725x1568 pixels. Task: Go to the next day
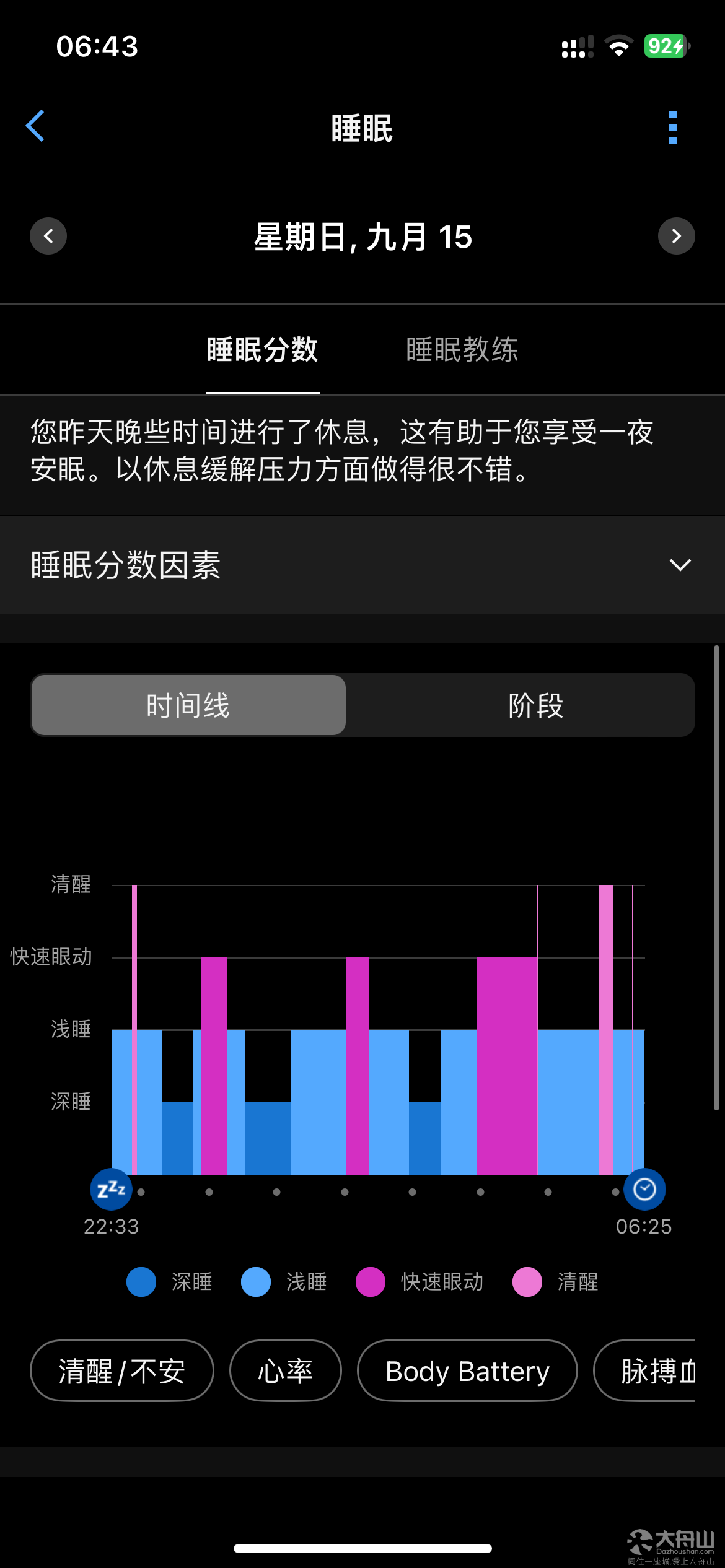(677, 236)
